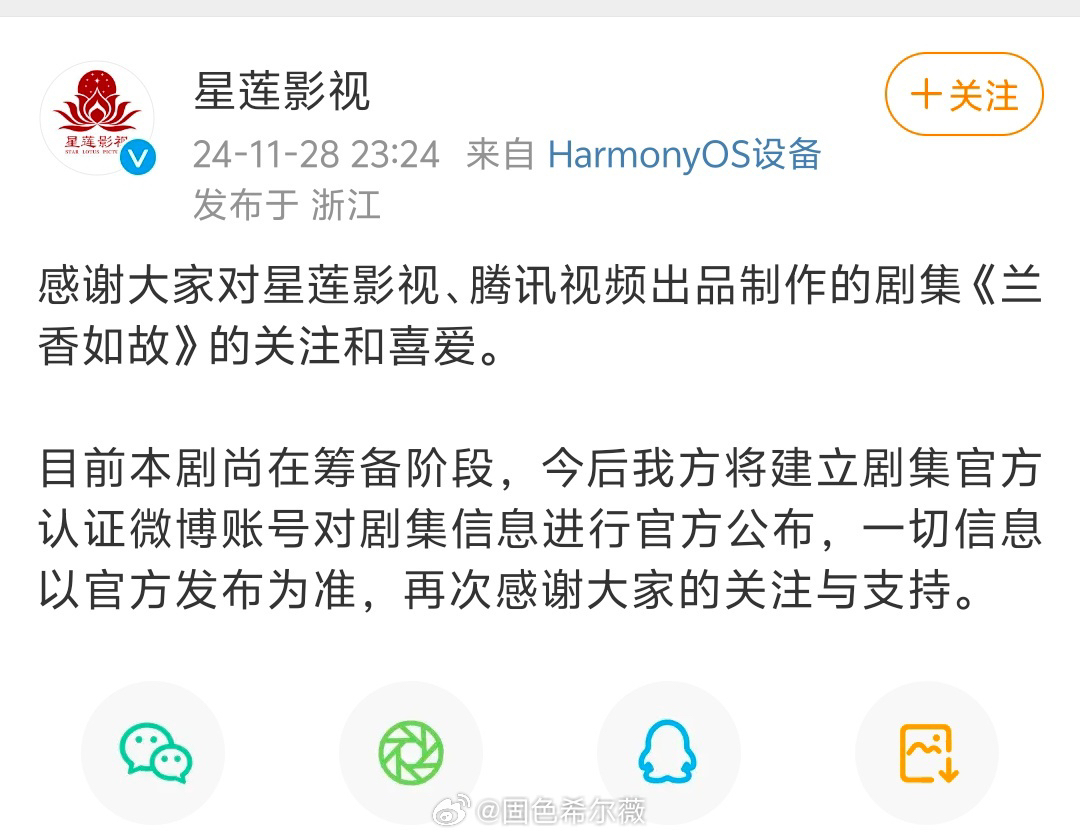Share the post to WeChat
This screenshot has width=1080, height=837.
(x=155, y=752)
